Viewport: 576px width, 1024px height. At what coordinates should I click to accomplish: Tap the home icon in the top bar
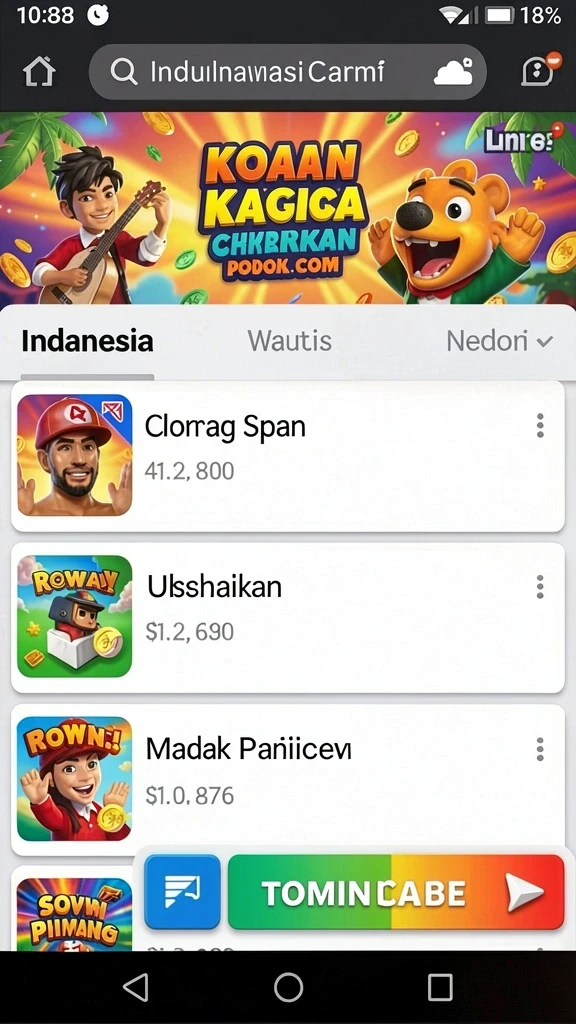coord(39,72)
